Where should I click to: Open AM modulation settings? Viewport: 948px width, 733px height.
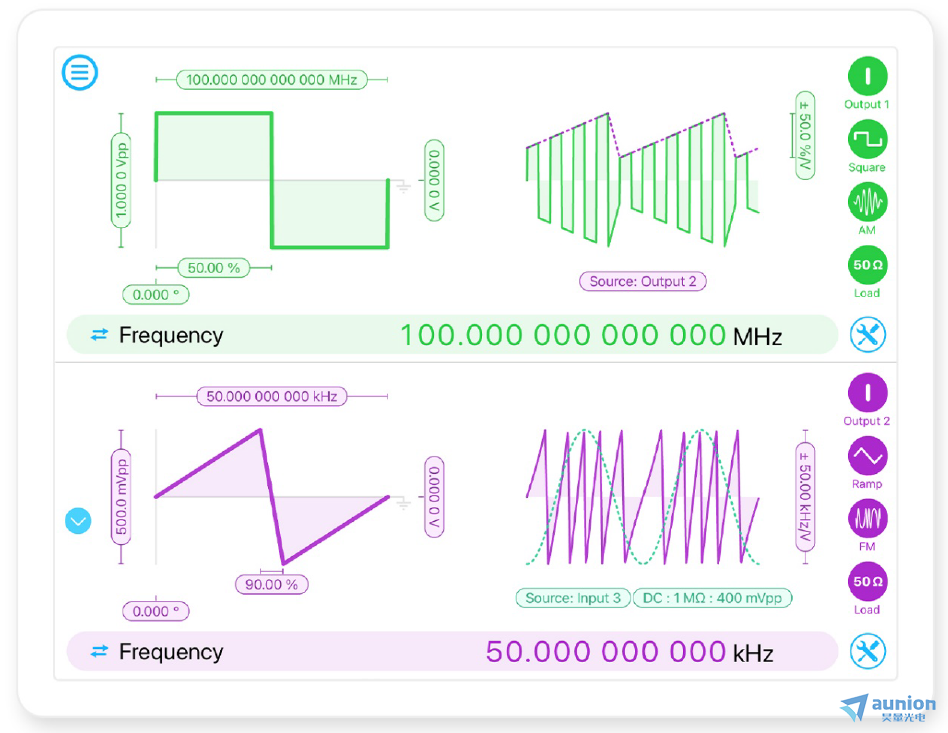867,202
